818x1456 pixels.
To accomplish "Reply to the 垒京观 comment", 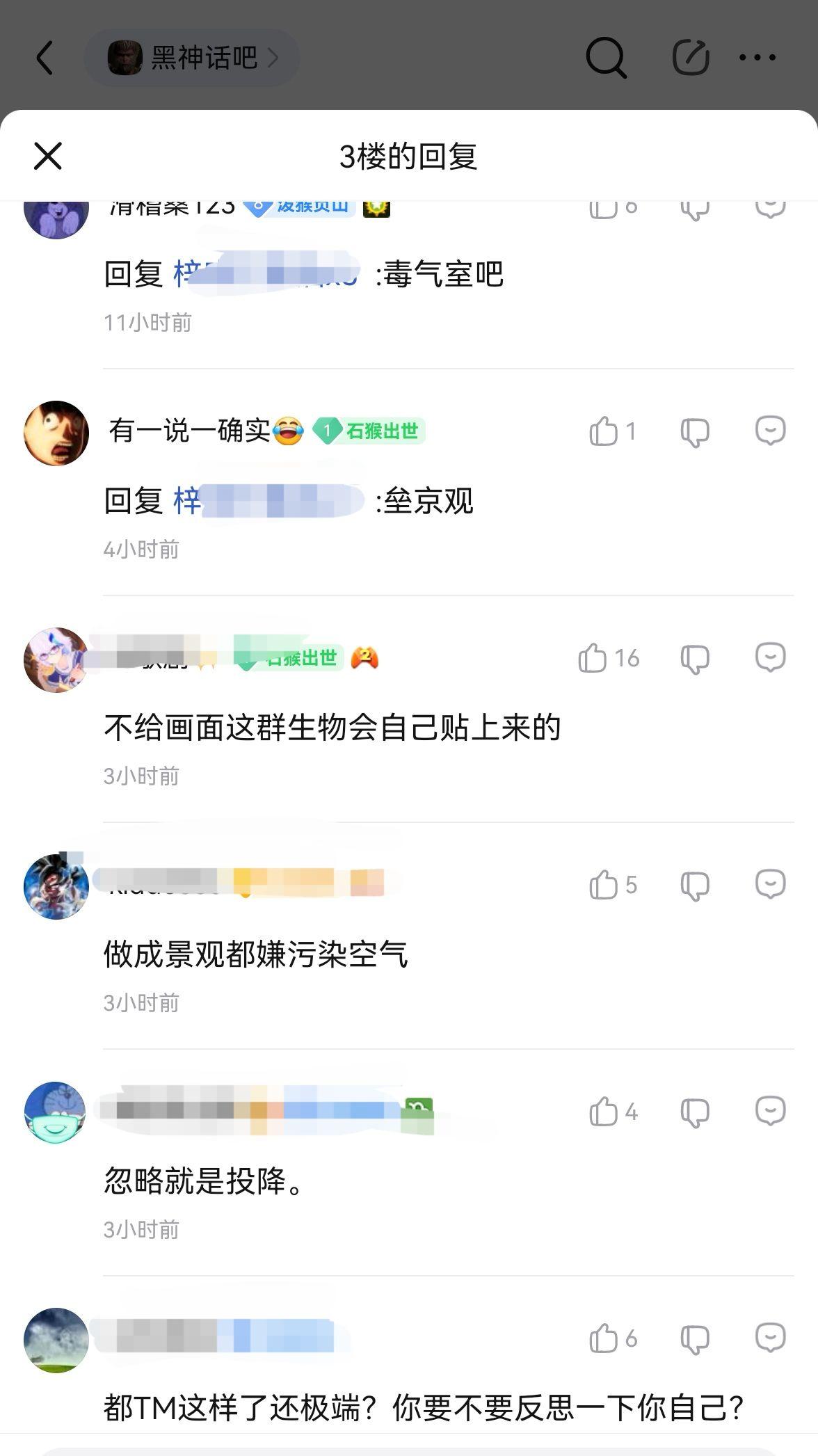I will (770, 431).
